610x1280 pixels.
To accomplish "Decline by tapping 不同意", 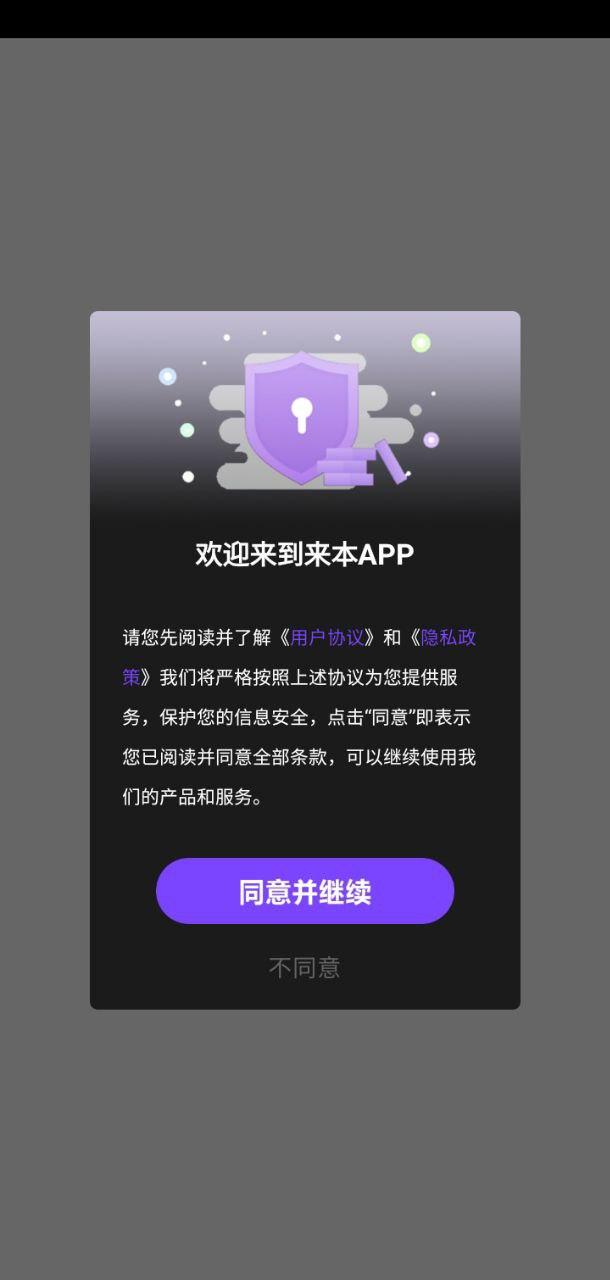I will tap(305, 967).
